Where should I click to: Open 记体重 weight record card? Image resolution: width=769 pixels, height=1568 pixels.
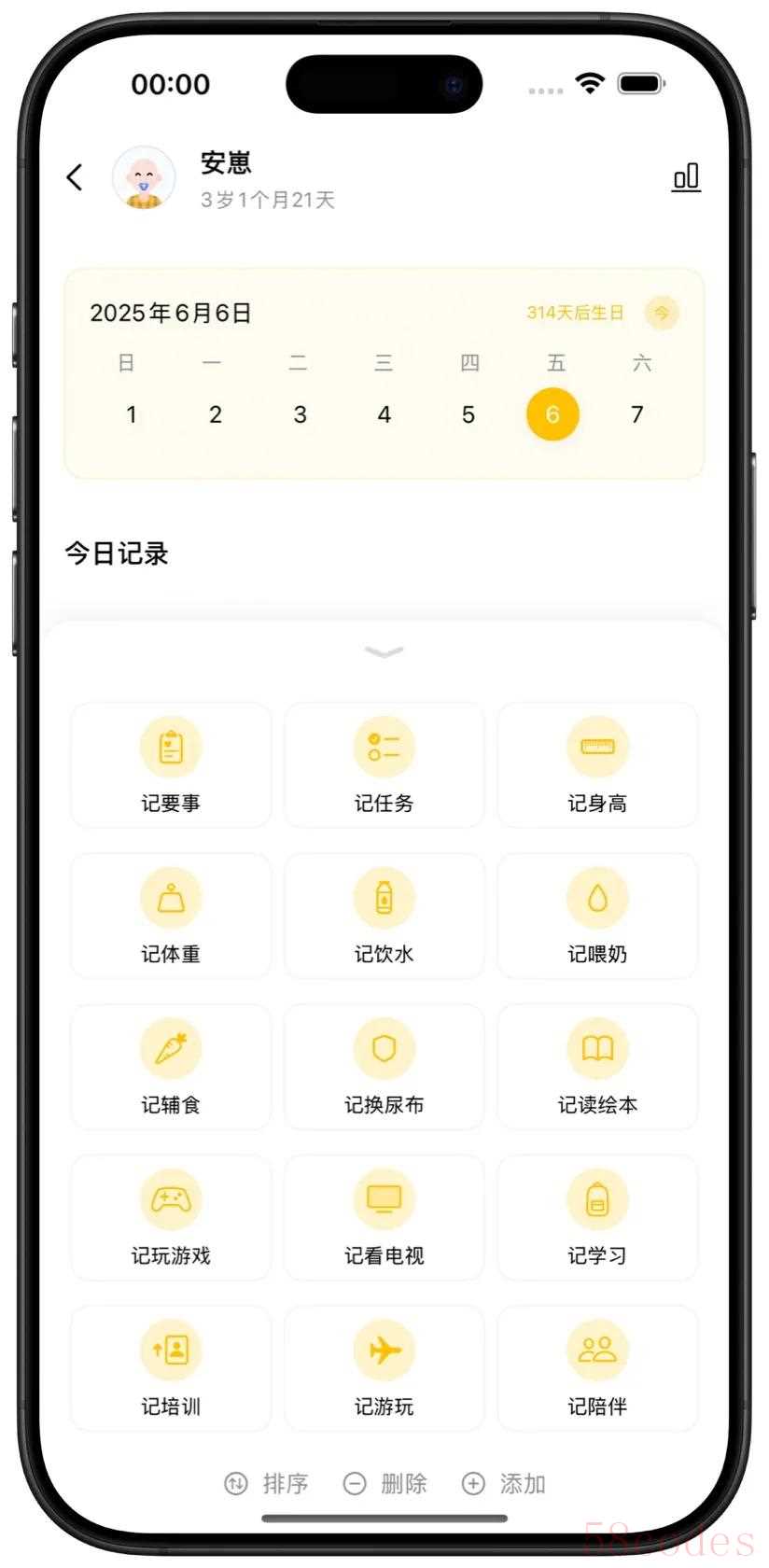pos(171,916)
